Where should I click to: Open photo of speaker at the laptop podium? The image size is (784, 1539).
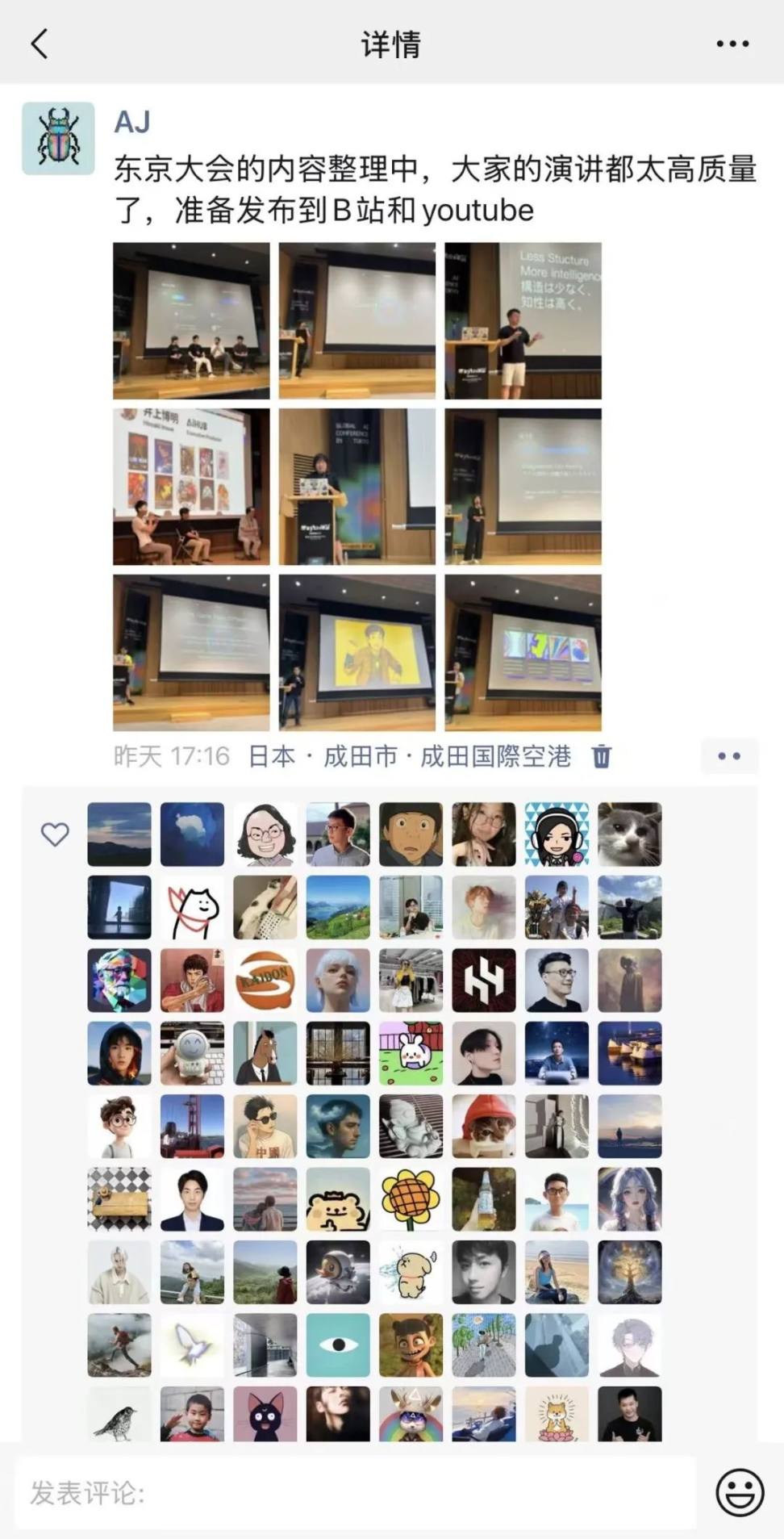(x=357, y=487)
